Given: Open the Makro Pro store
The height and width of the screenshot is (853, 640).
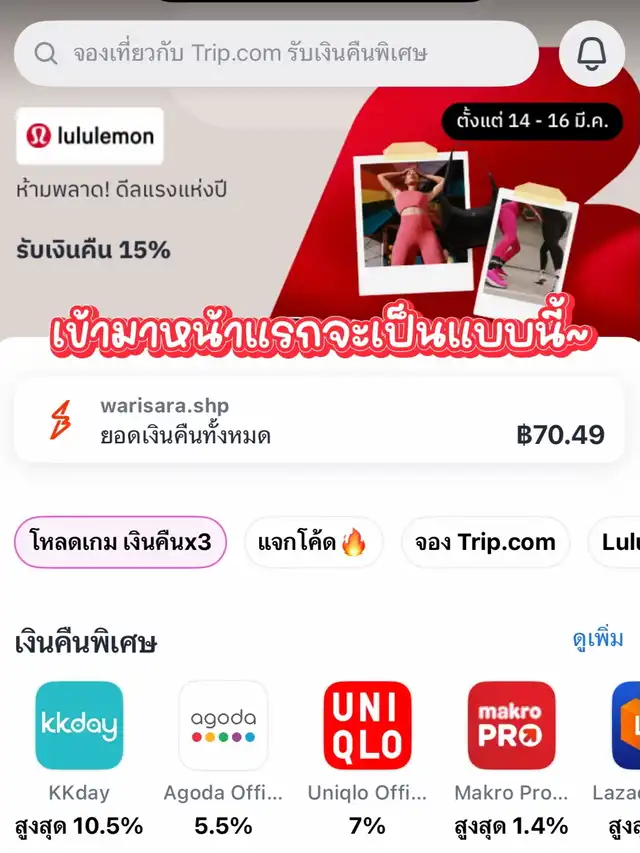Looking at the screenshot, I should click(x=511, y=726).
